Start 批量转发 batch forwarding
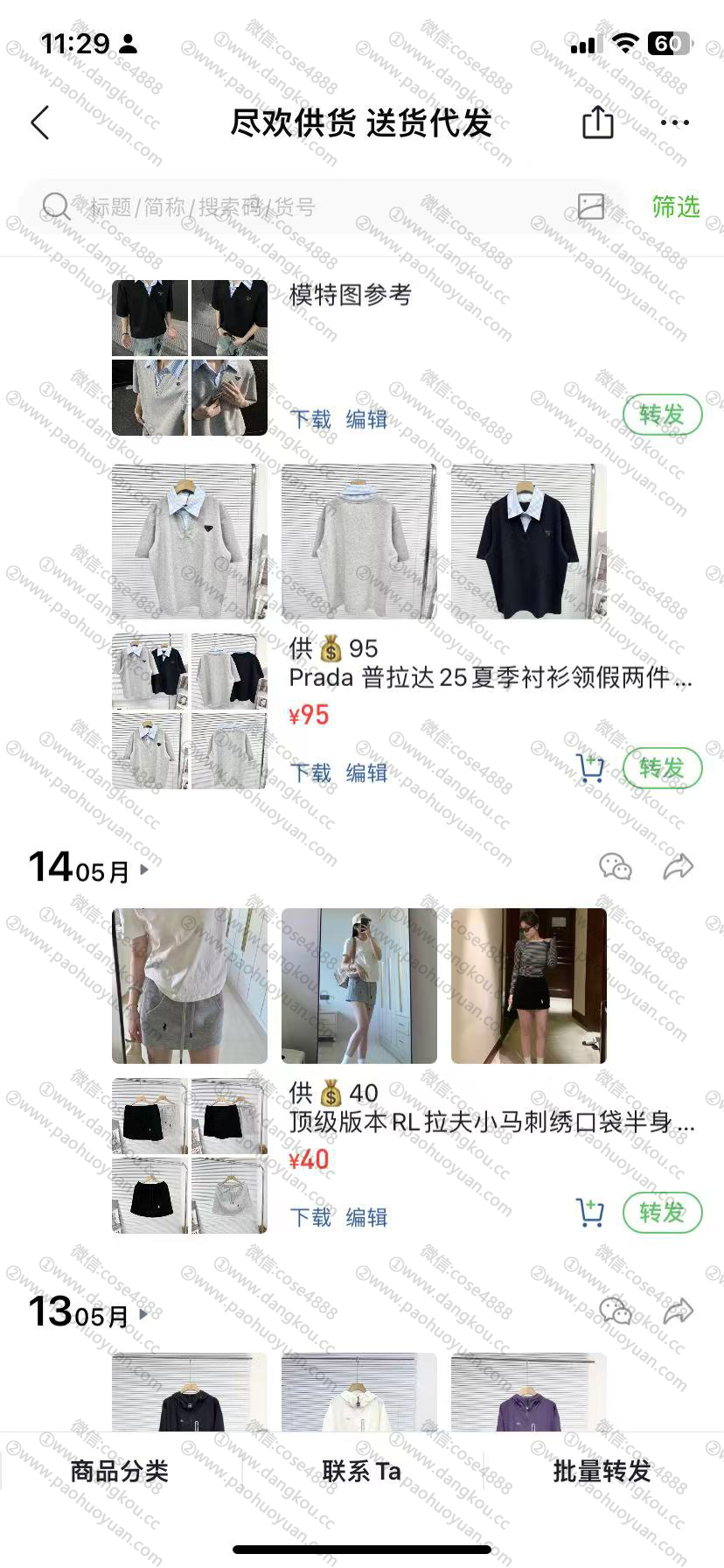The height and width of the screenshot is (1568, 724). [602, 1471]
